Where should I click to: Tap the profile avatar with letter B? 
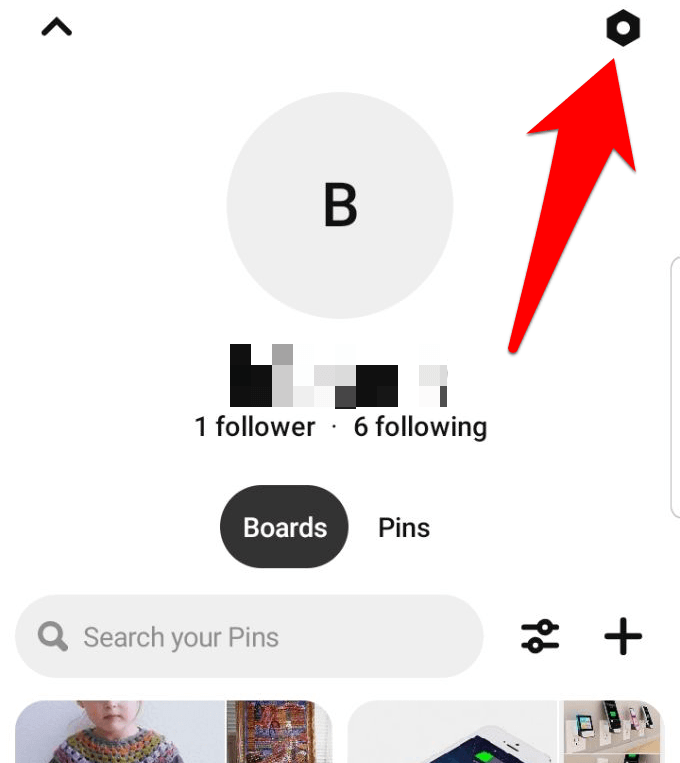point(340,205)
